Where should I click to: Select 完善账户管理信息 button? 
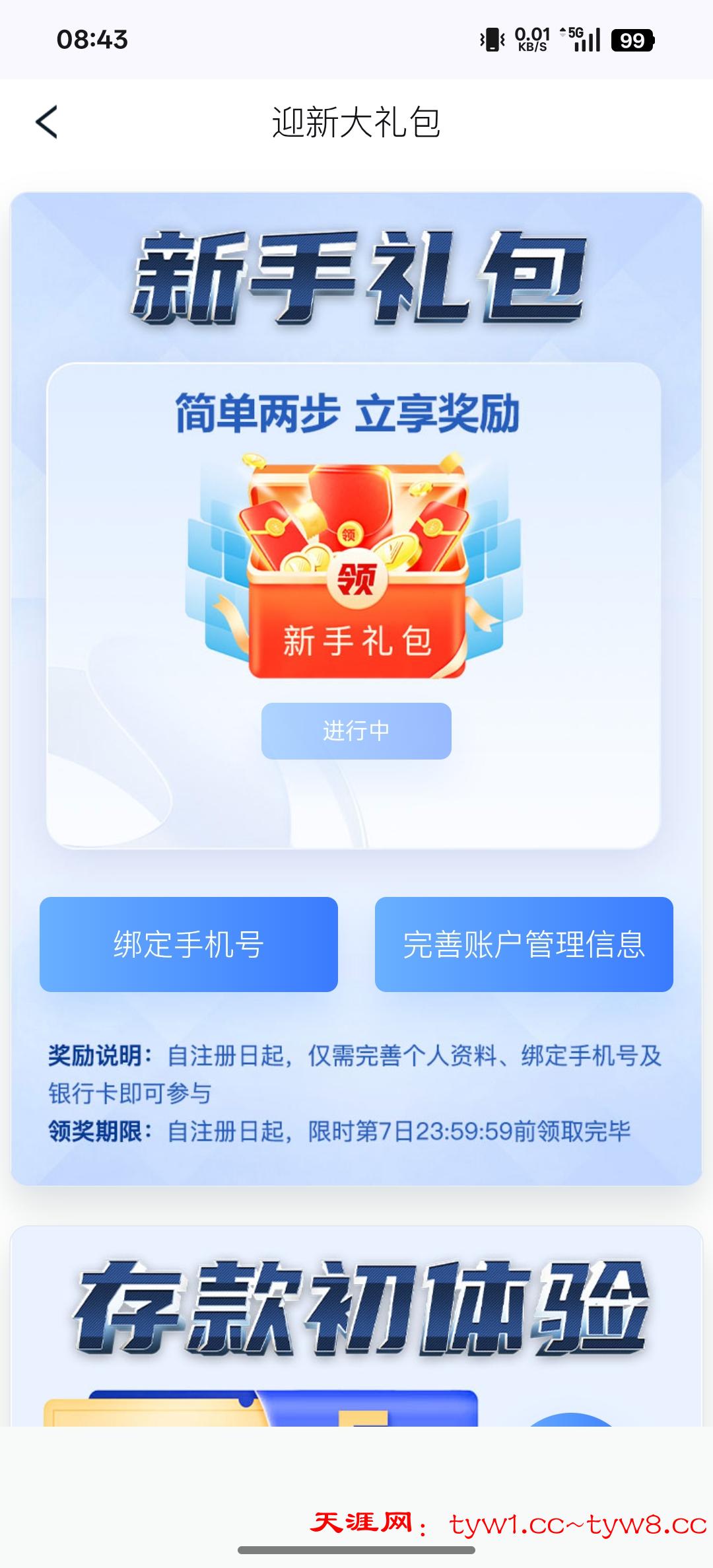click(x=524, y=944)
